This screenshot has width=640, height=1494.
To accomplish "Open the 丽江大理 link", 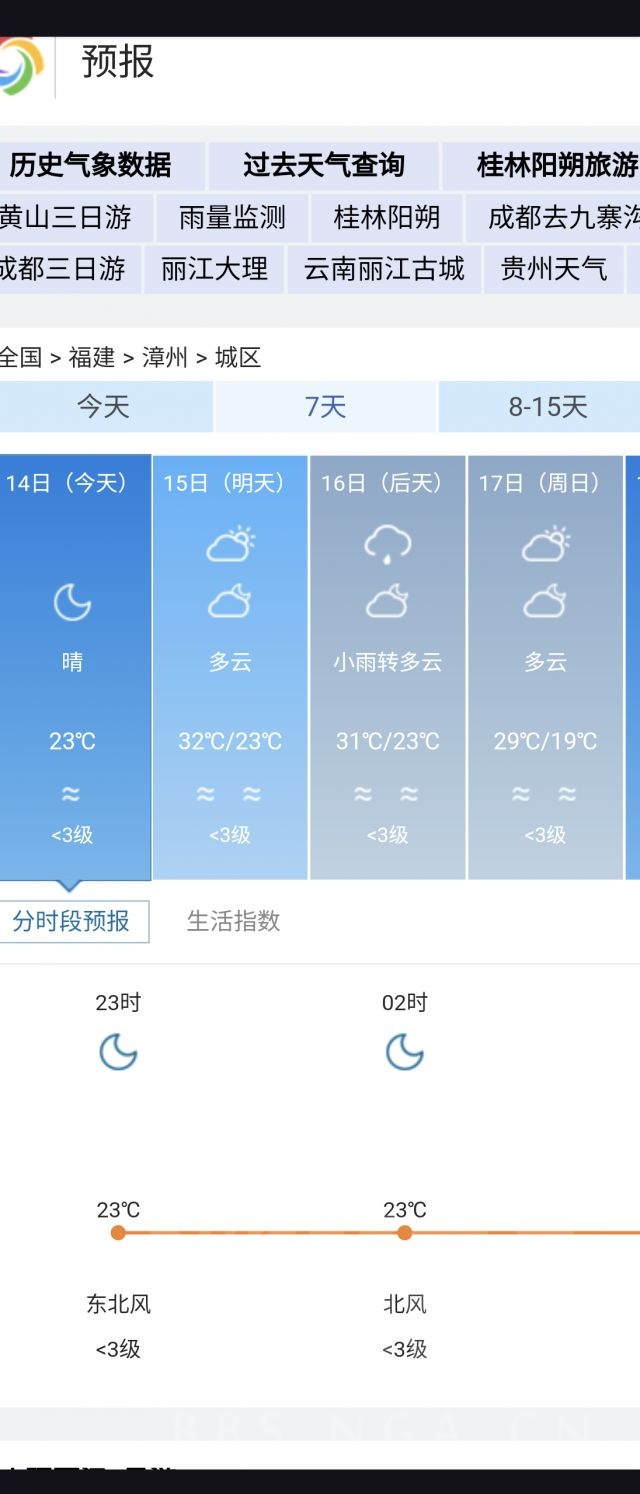I will click(214, 269).
